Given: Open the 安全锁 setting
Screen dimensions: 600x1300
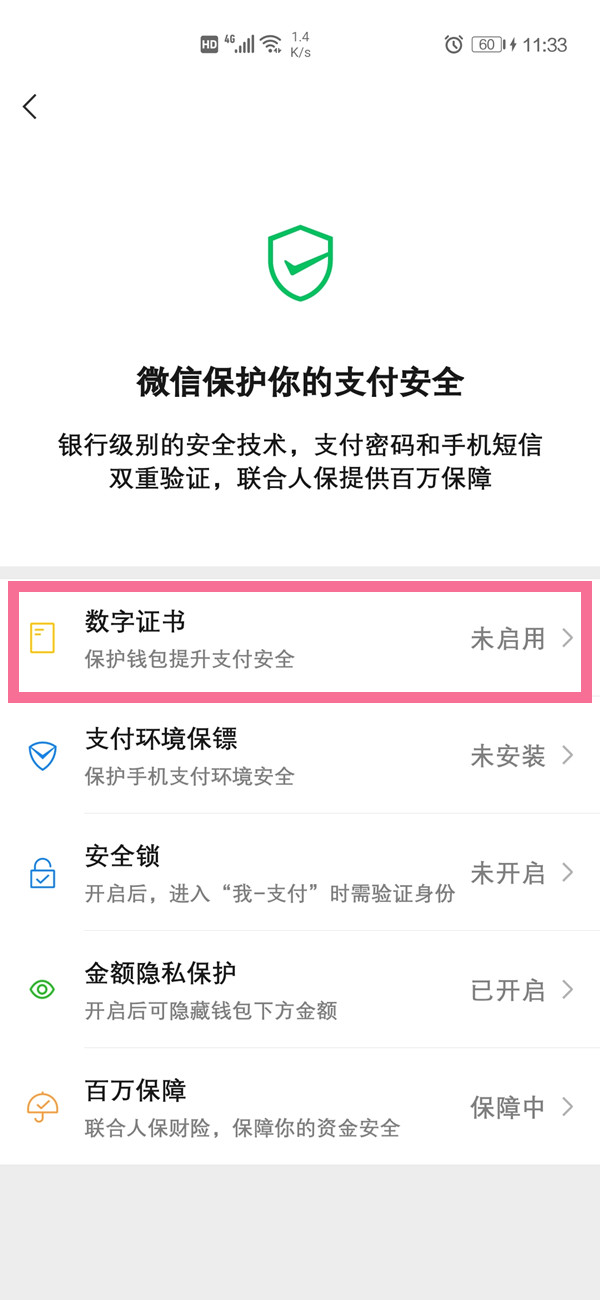Looking at the screenshot, I should (300, 873).
